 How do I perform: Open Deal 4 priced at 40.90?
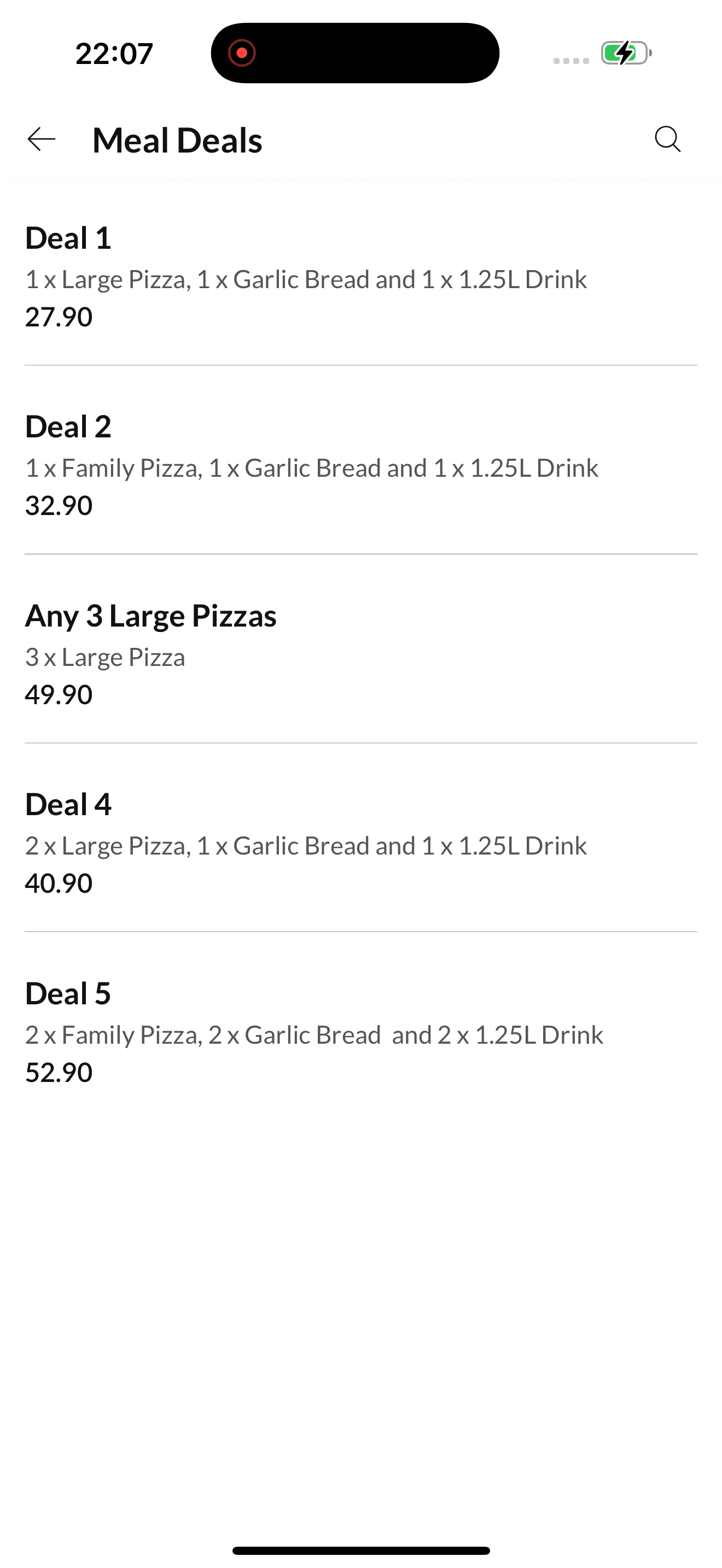[x=361, y=843]
